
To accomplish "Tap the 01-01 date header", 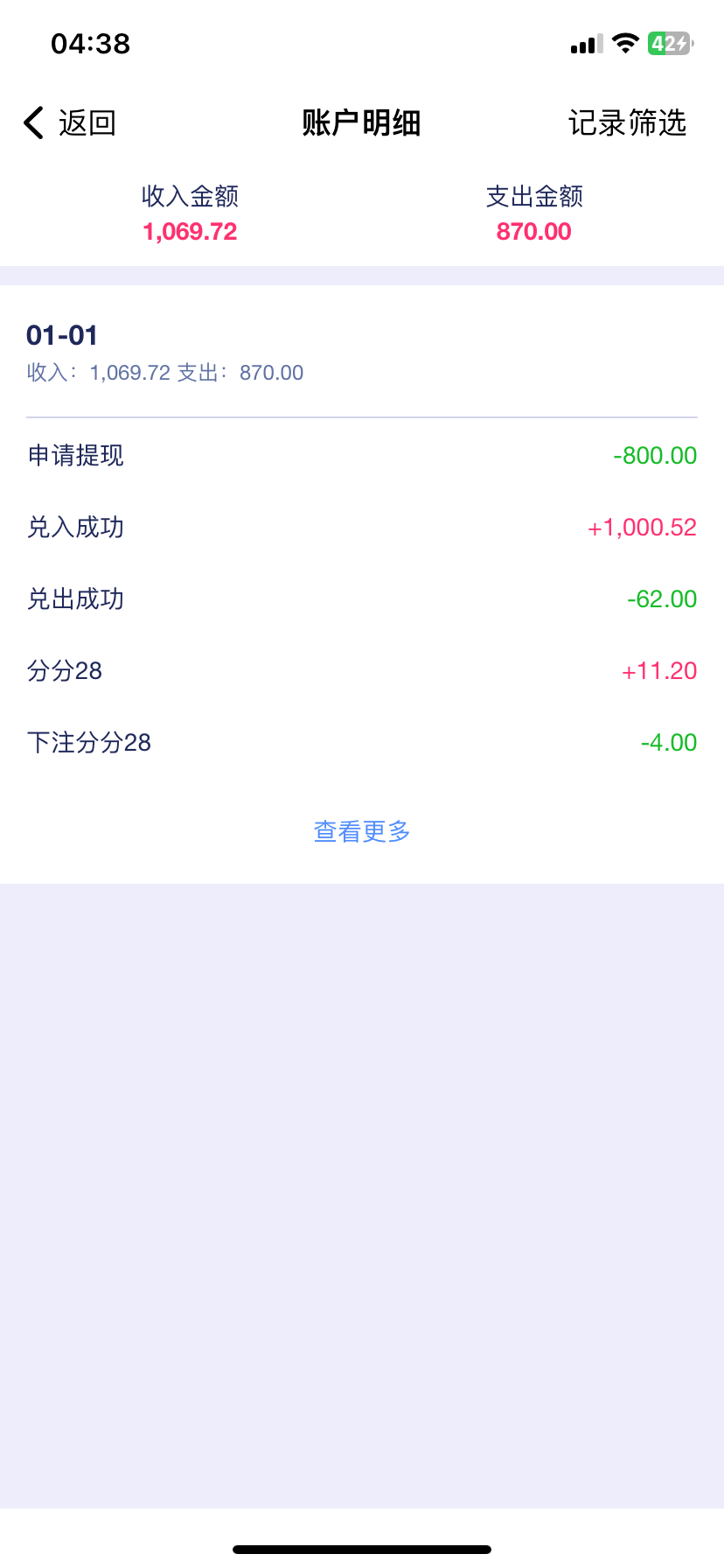I will (61, 335).
